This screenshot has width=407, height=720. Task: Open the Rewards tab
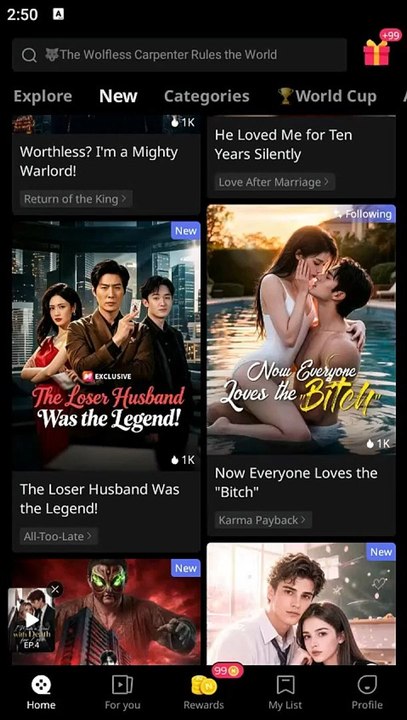(x=204, y=693)
